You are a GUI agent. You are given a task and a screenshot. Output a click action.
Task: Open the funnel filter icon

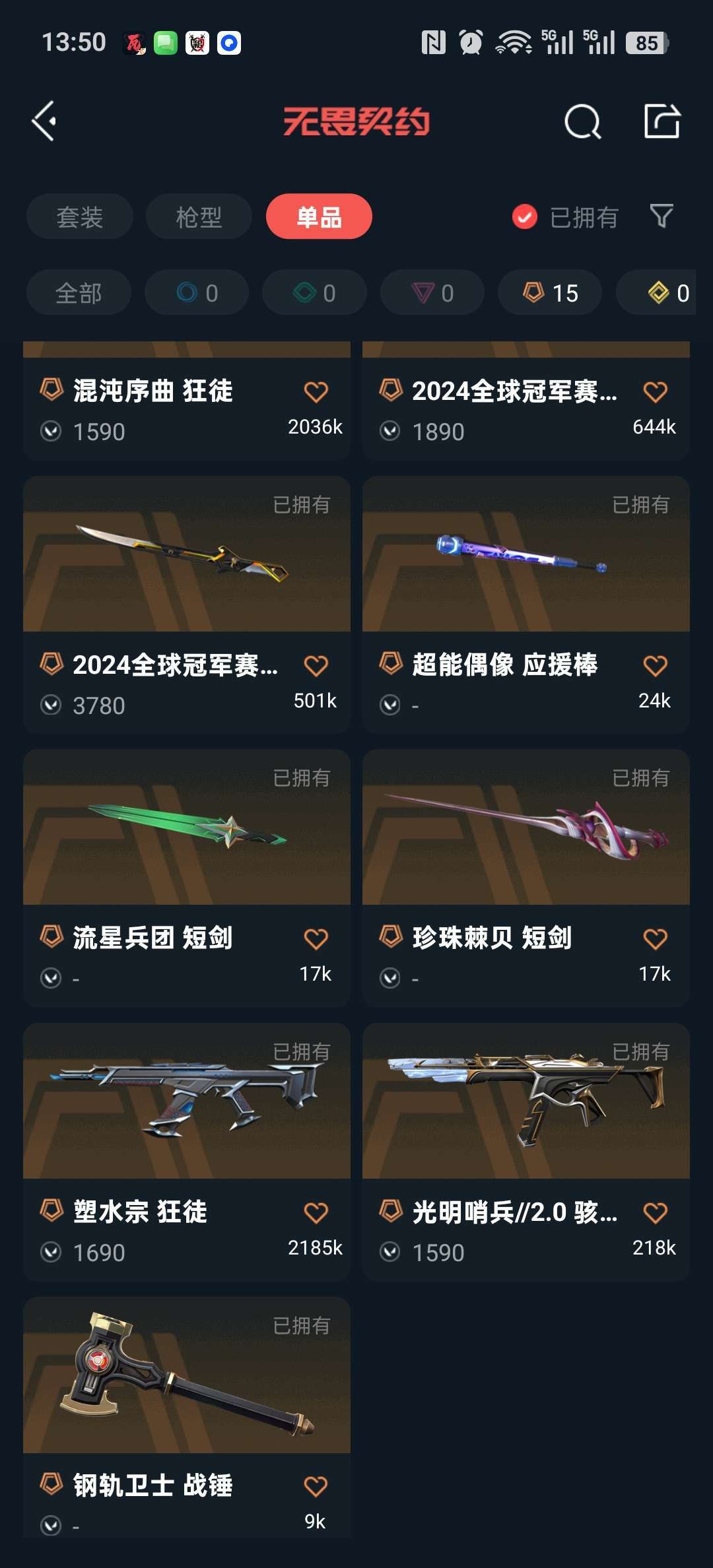tap(661, 216)
